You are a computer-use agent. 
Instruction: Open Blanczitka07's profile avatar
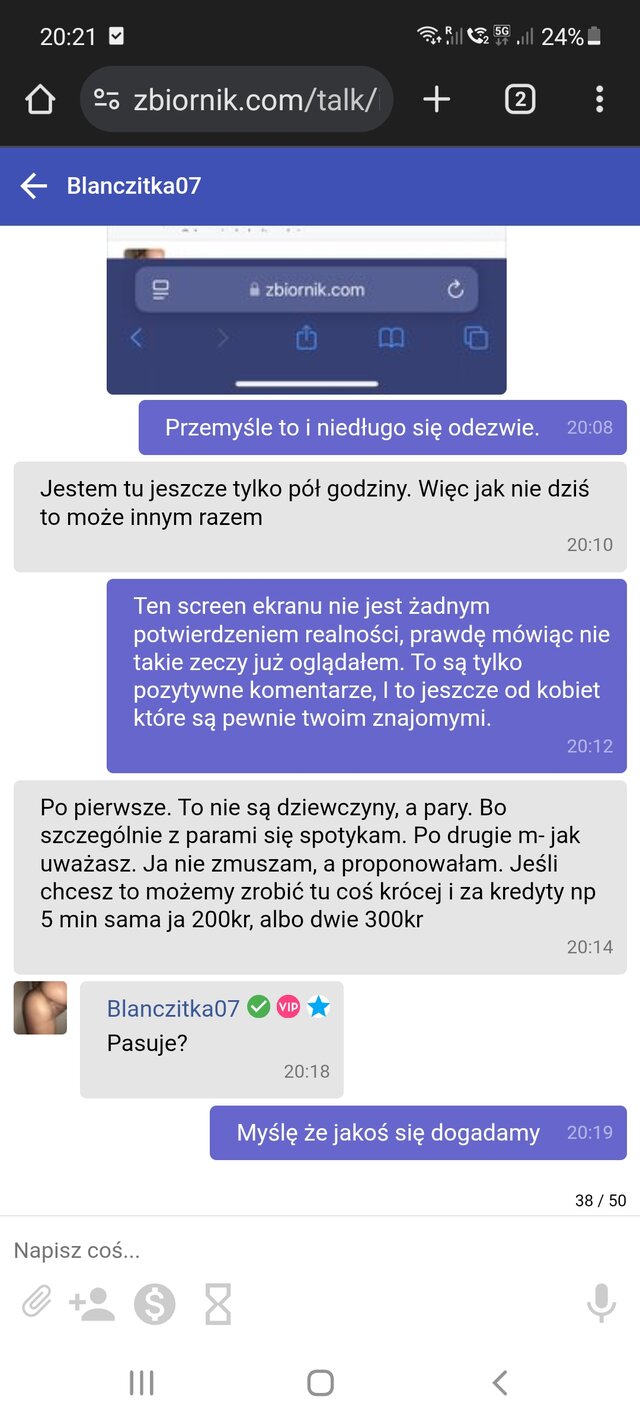[40, 1007]
